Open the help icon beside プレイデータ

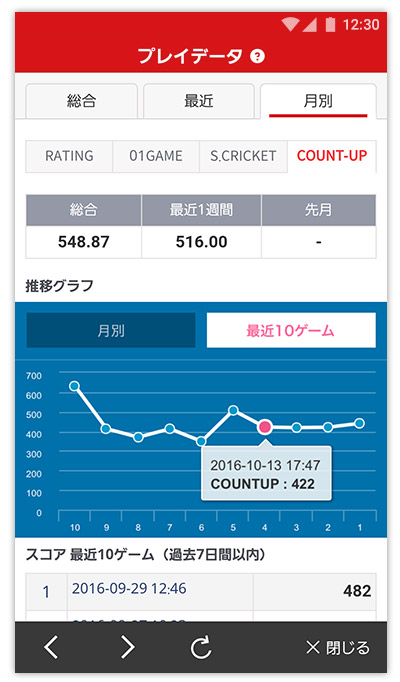pyautogui.click(x=257, y=56)
